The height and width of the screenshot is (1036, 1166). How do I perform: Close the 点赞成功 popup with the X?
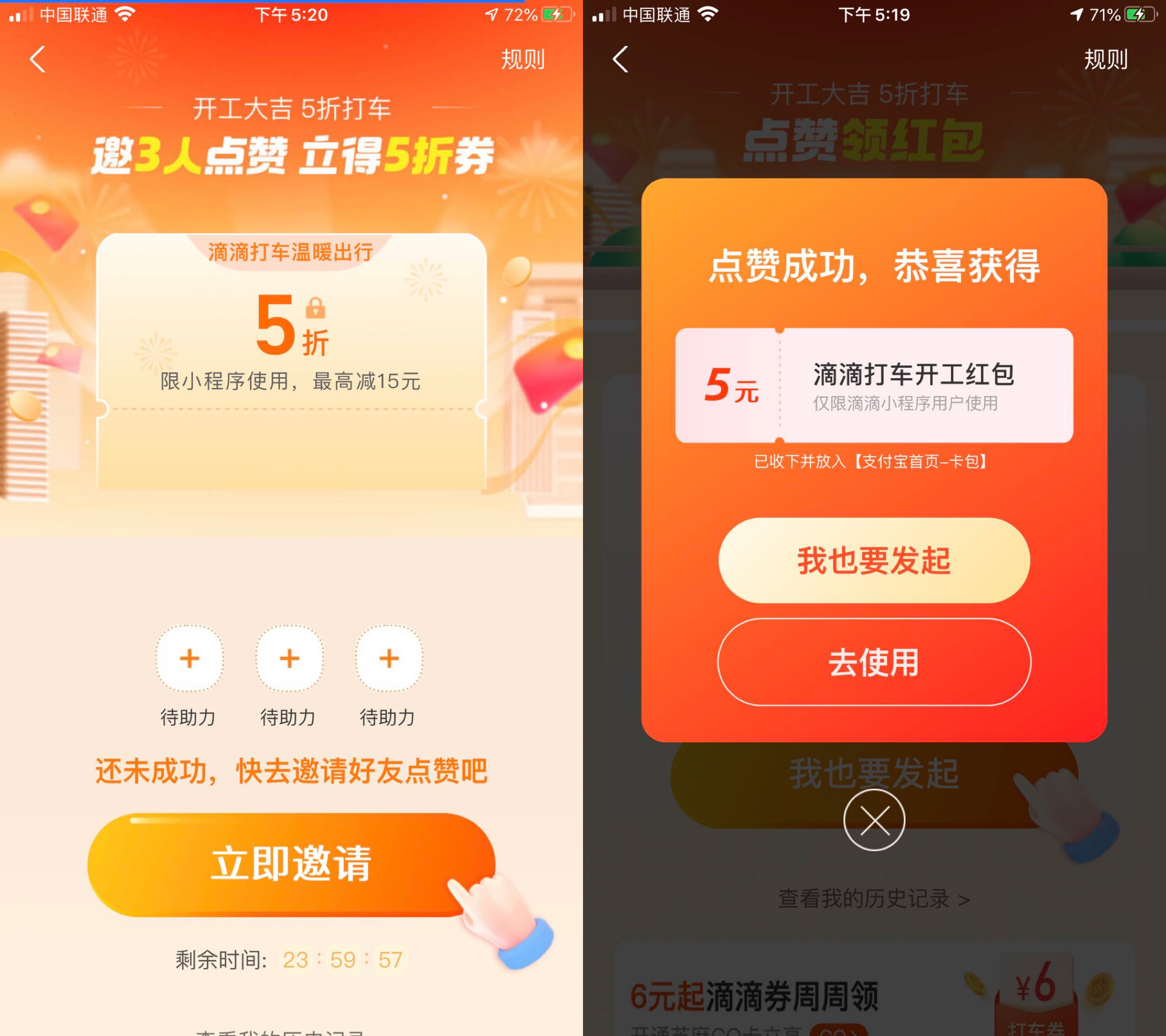pos(874,821)
